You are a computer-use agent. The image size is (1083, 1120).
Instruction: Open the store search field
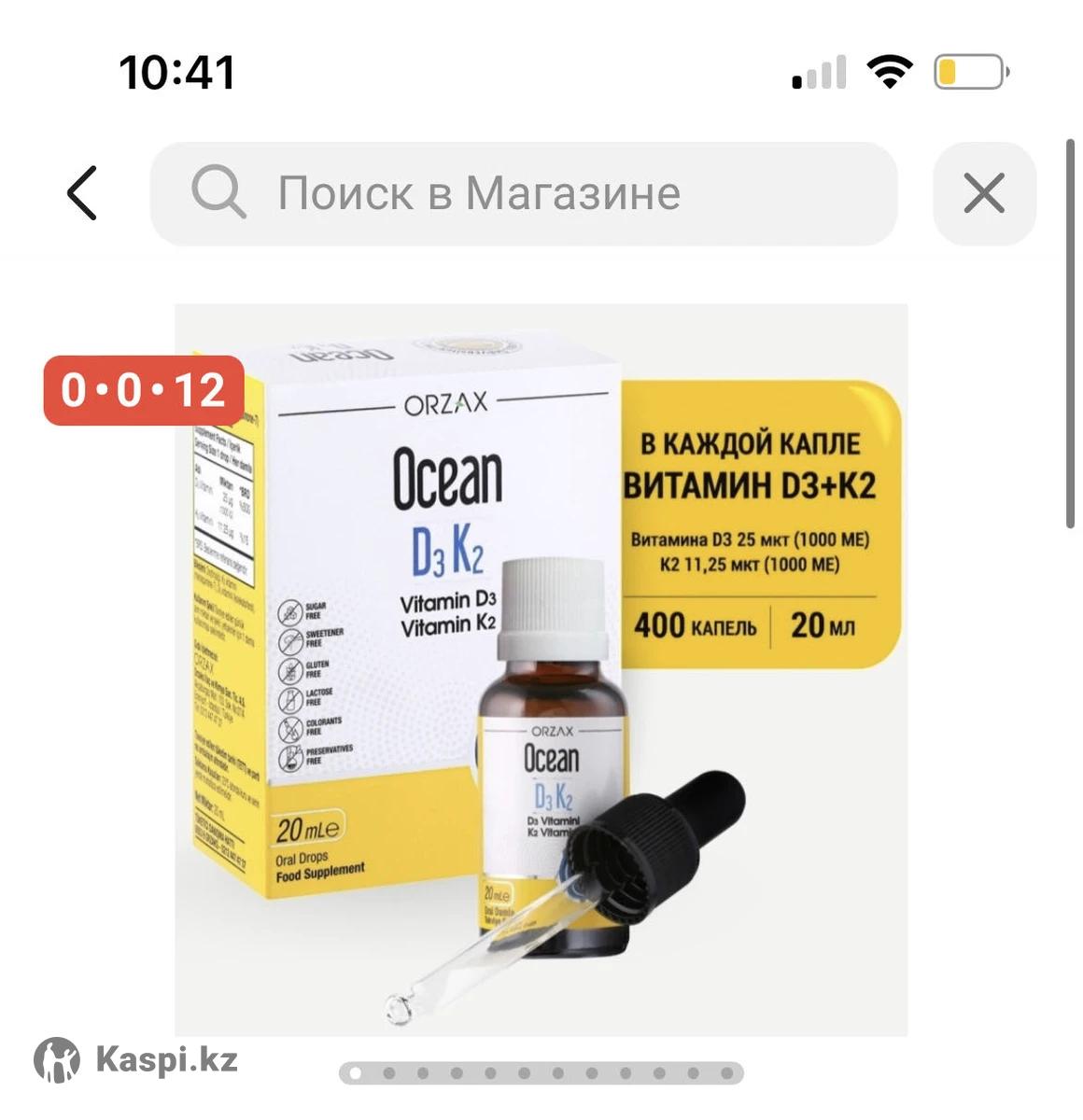point(523,194)
